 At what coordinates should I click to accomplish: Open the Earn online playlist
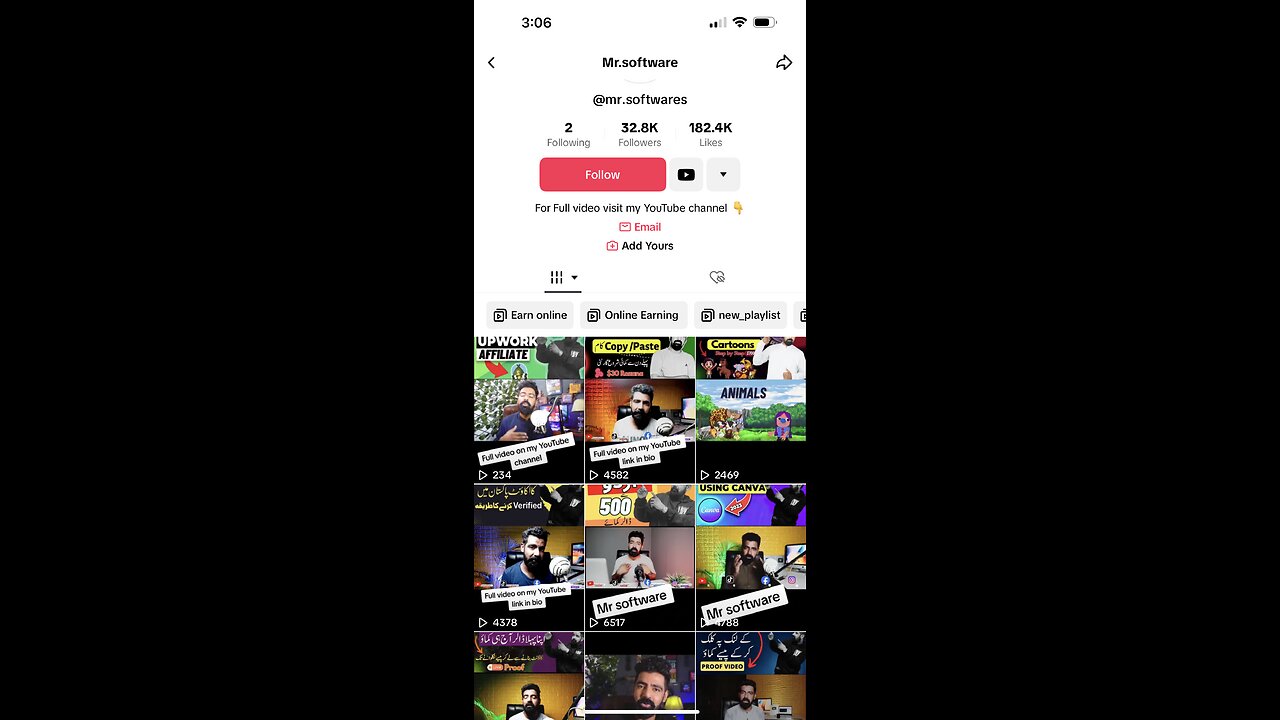click(x=530, y=315)
